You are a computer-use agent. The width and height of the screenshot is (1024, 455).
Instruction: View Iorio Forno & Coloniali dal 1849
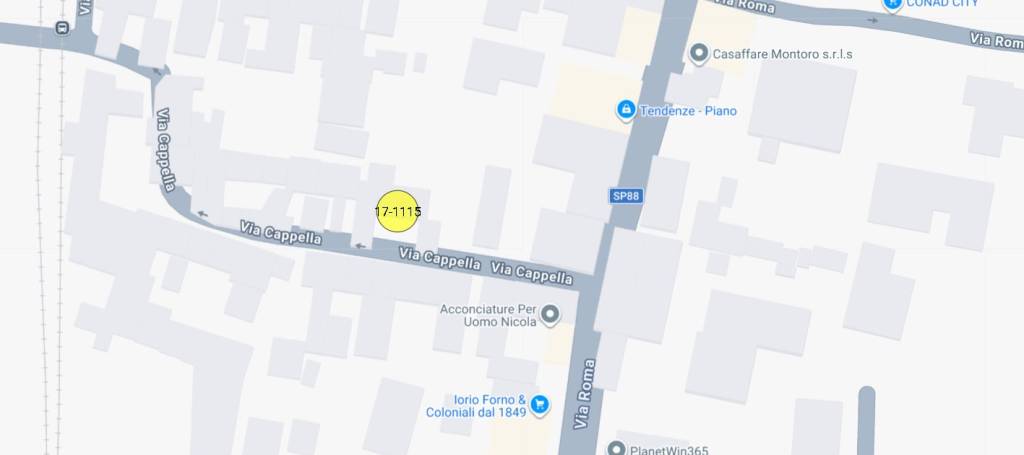point(540,404)
